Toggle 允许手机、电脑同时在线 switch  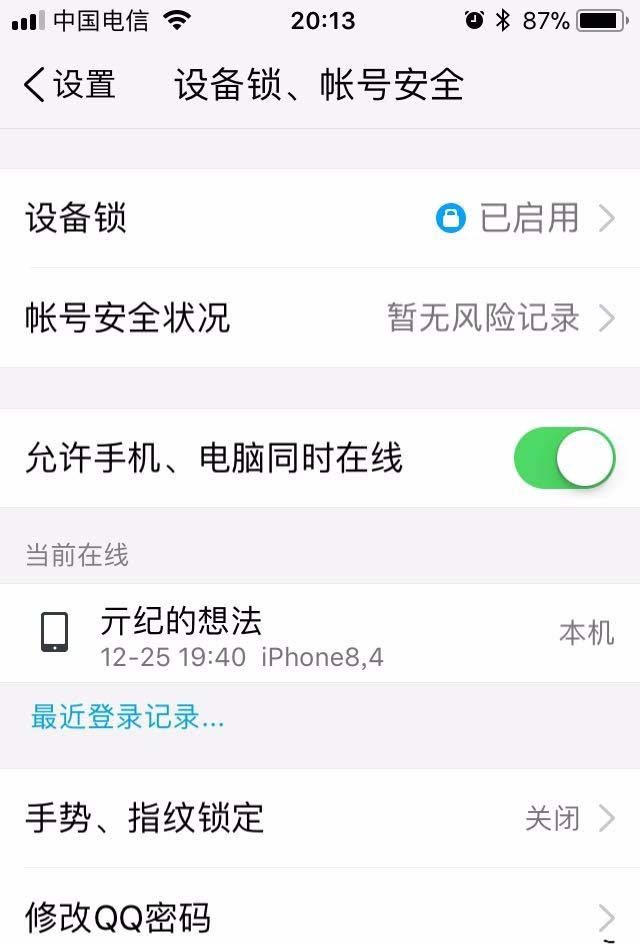tap(564, 458)
